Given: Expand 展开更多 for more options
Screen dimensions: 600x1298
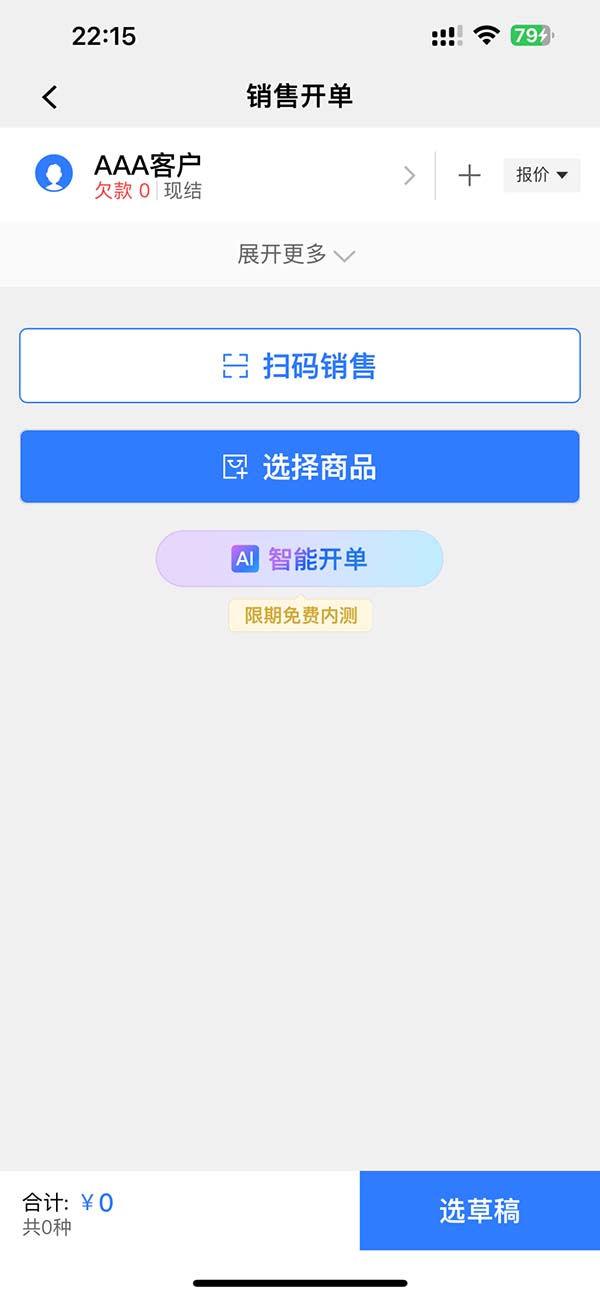Looking at the screenshot, I should coord(297,255).
